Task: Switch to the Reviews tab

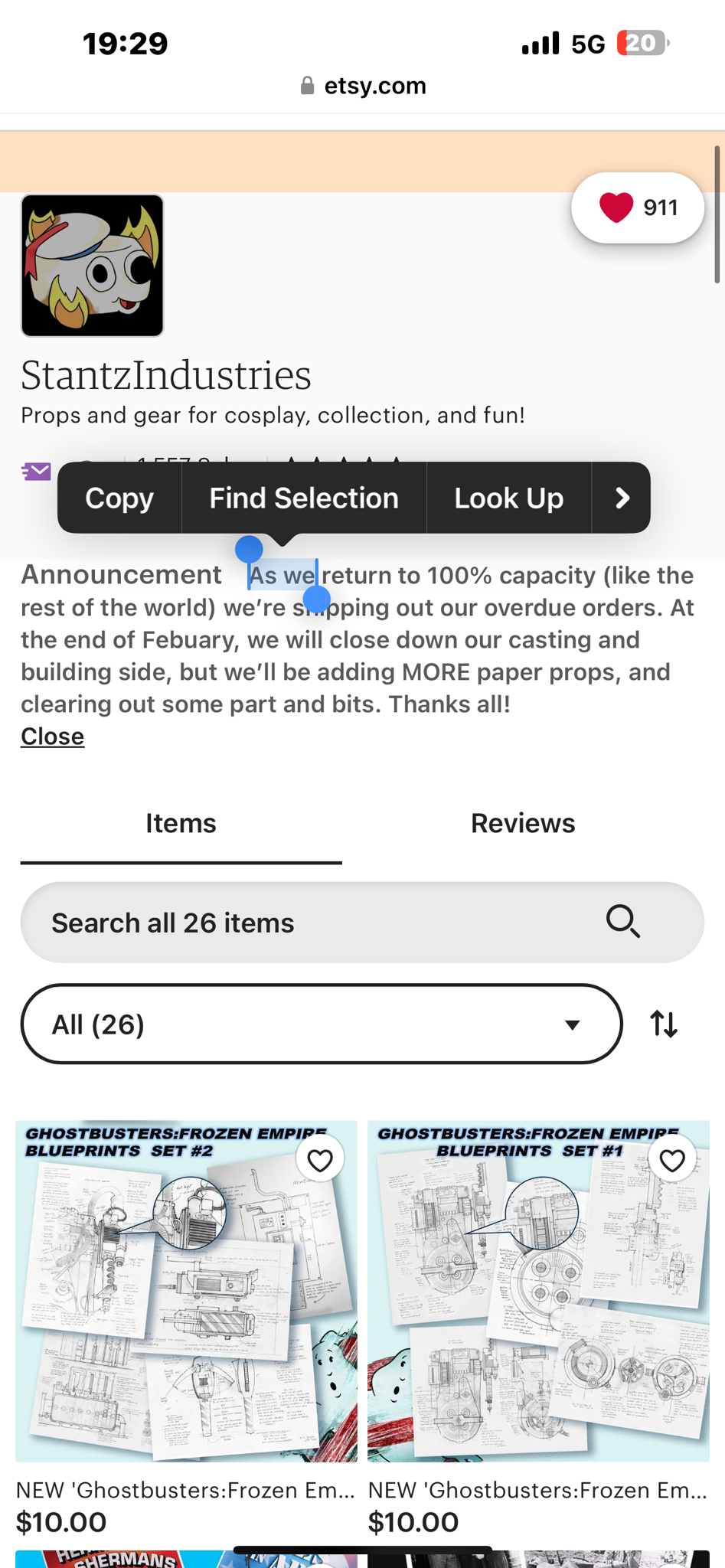Action: (523, 823)
